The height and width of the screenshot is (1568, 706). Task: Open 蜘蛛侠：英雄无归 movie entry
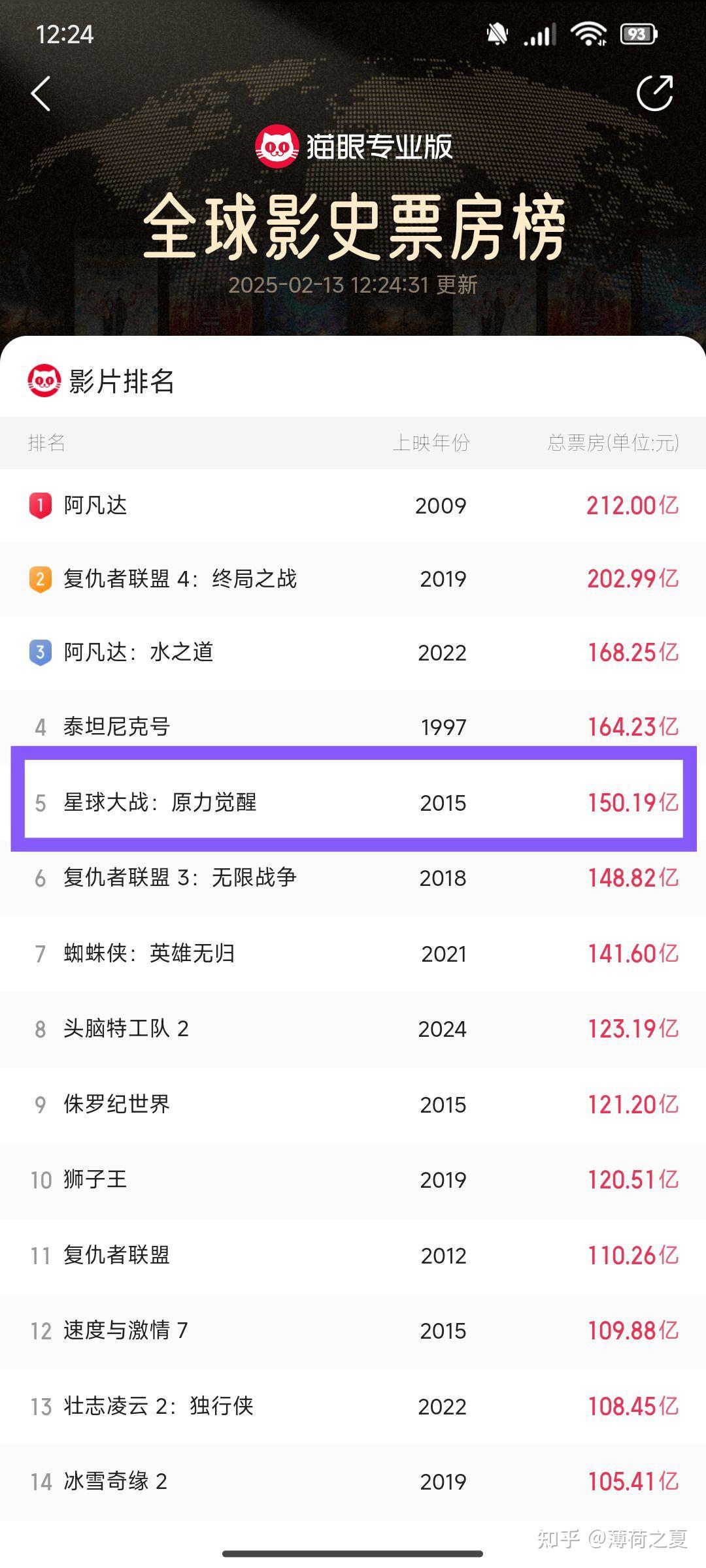tap(353, 953)
